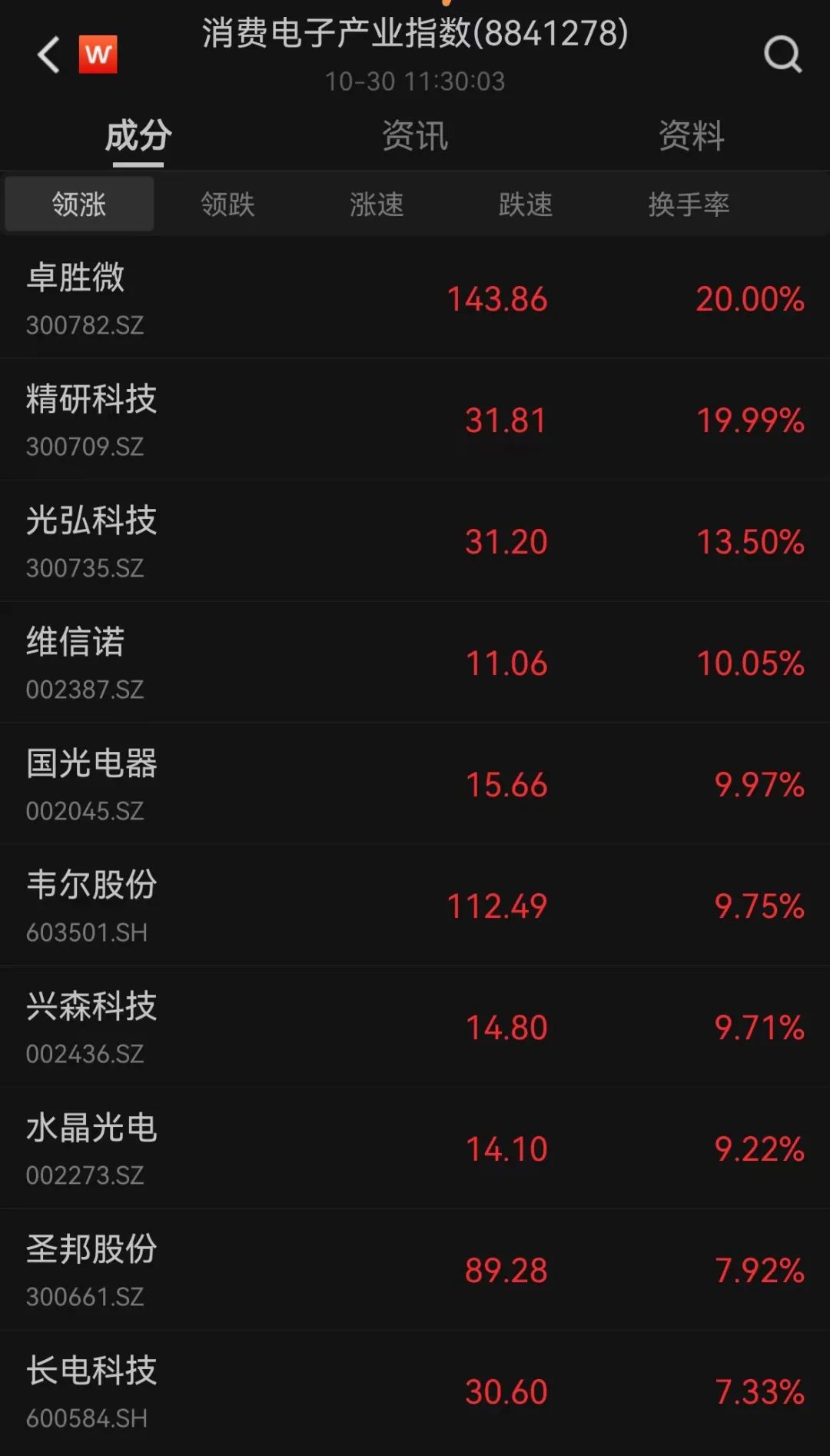Select the 换手率 filter
Viewport: 830px width, 1456px height.
tap(689, 204)
